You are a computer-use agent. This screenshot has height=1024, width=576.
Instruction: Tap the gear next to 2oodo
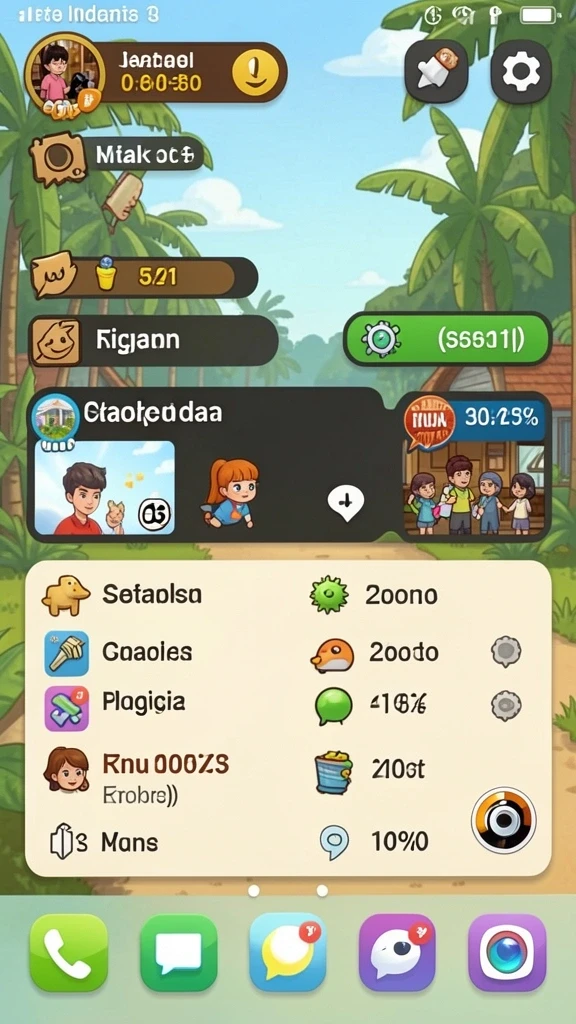click(x=506, y=652)
